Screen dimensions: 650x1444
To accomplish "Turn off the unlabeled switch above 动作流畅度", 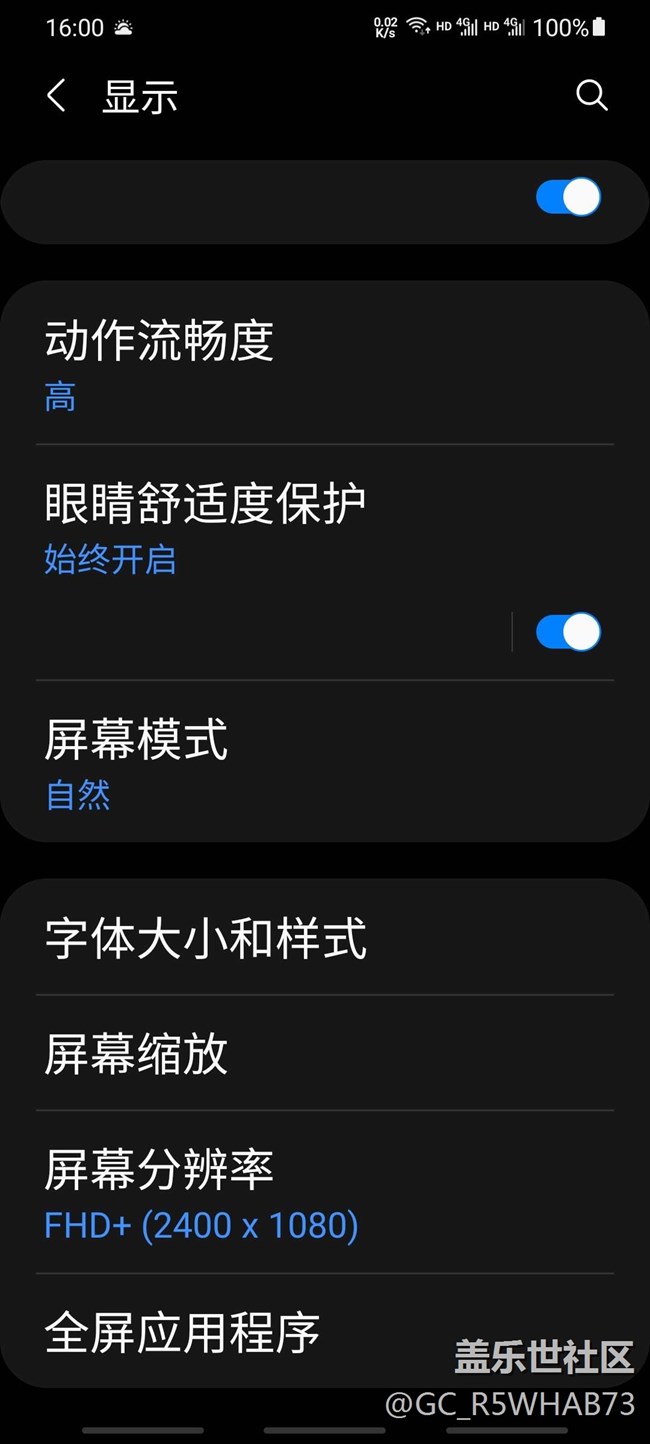I will 568,197.
